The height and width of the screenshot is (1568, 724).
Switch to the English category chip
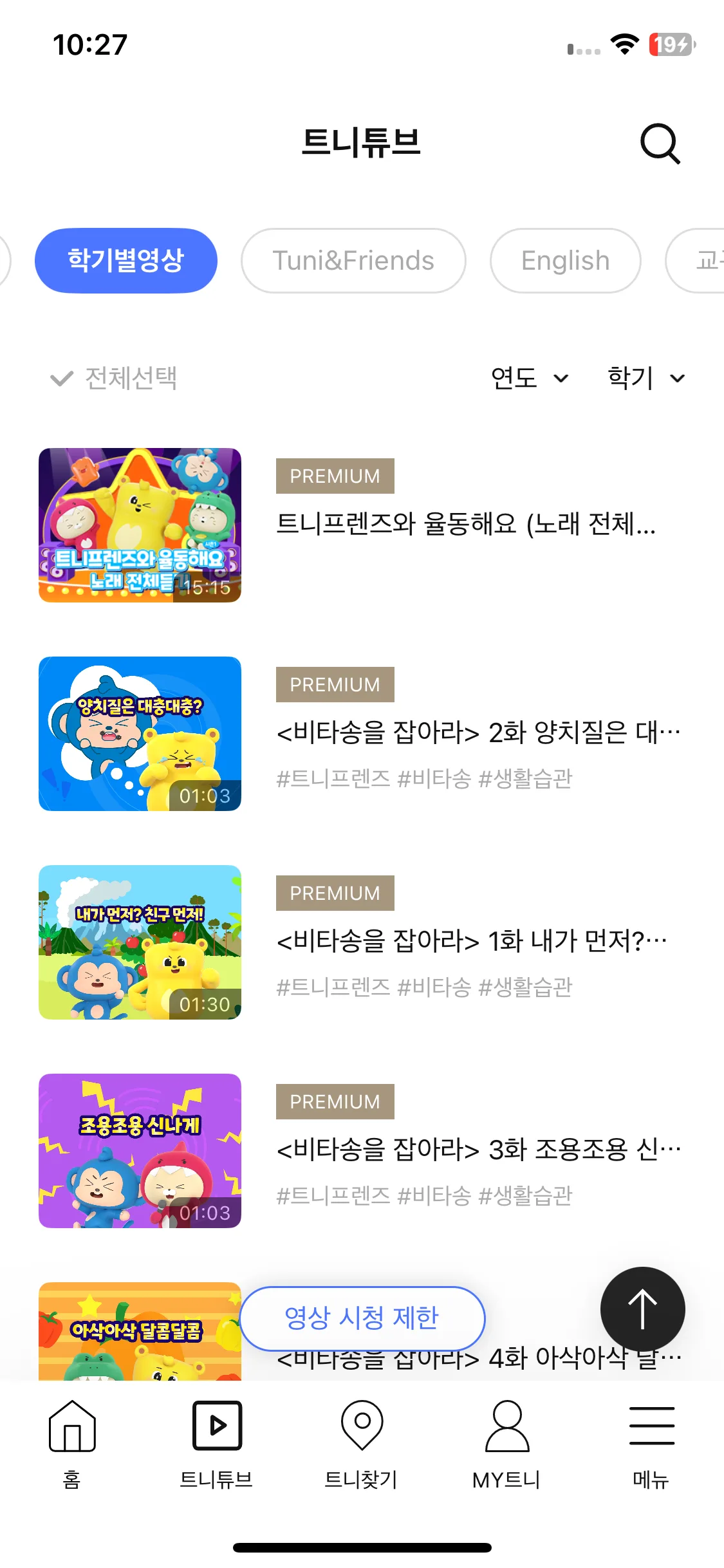click(x=565, y=261)
